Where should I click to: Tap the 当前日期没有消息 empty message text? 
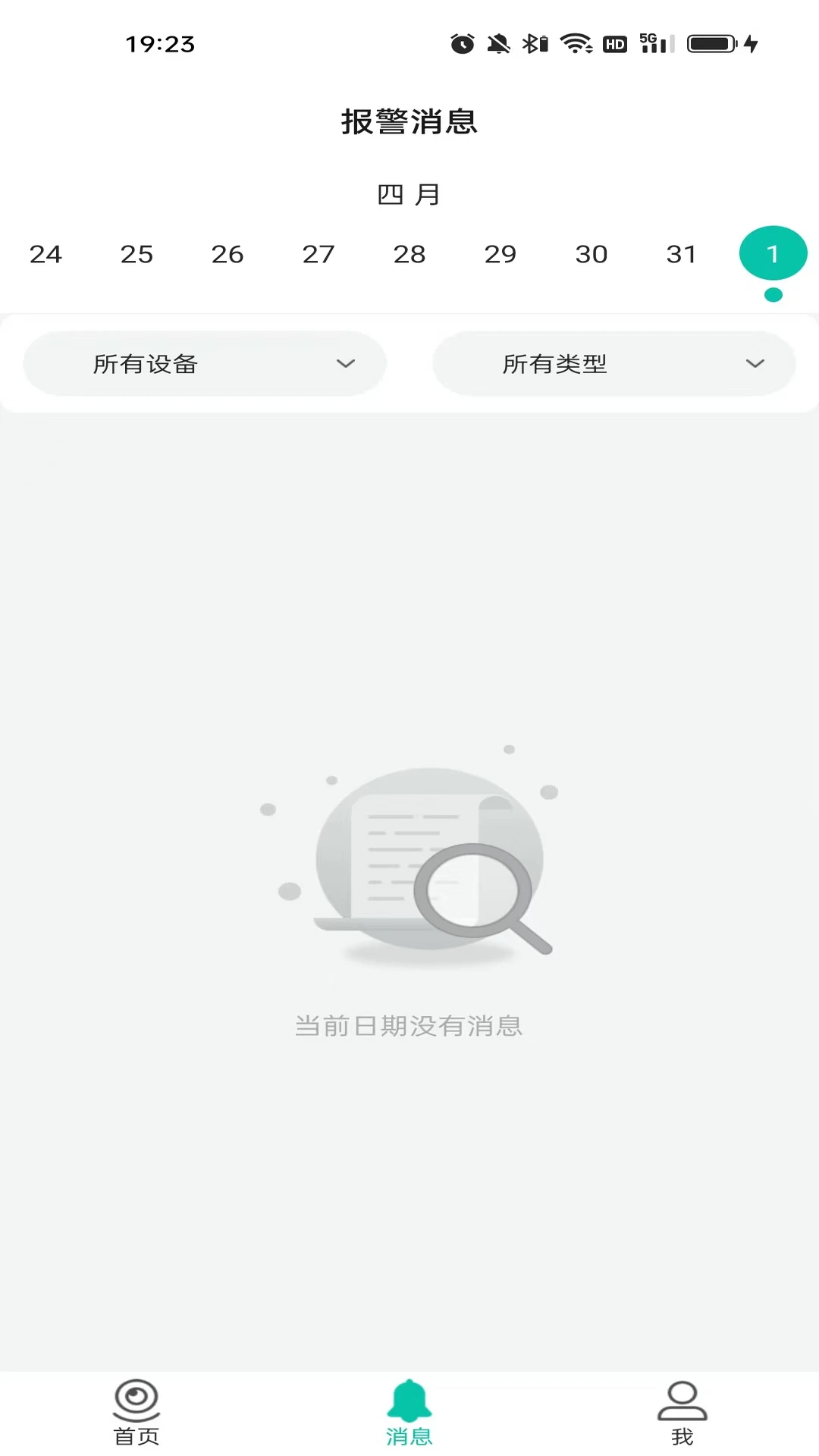point(409,1026)
